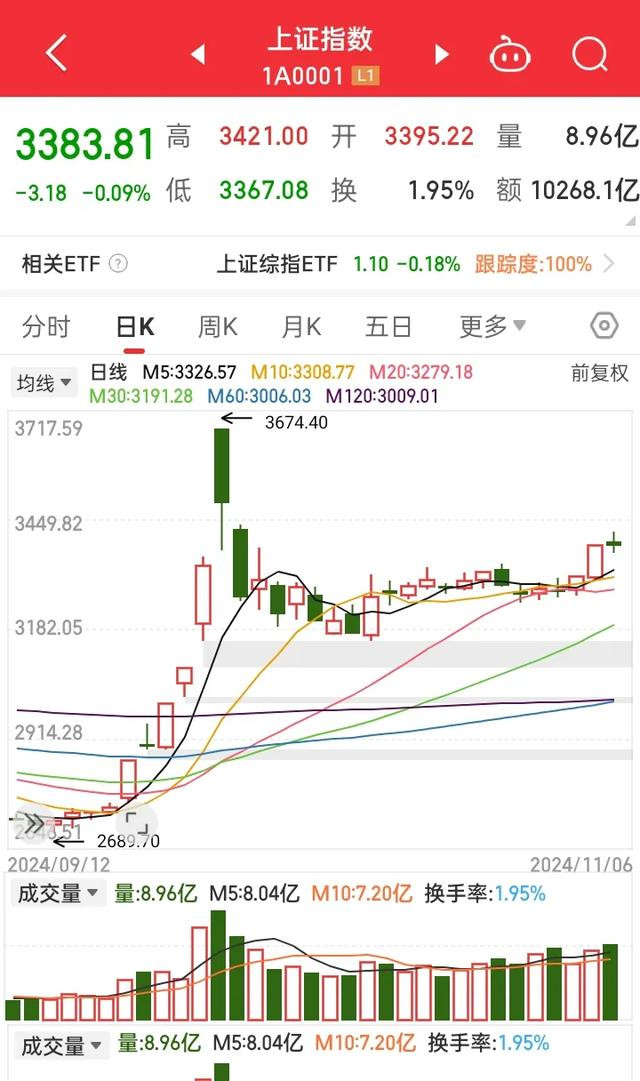Image resolution: width=640 pixels, height=1081 pixels.
Task: Select the 日K tab
Action: coord(134,326)
